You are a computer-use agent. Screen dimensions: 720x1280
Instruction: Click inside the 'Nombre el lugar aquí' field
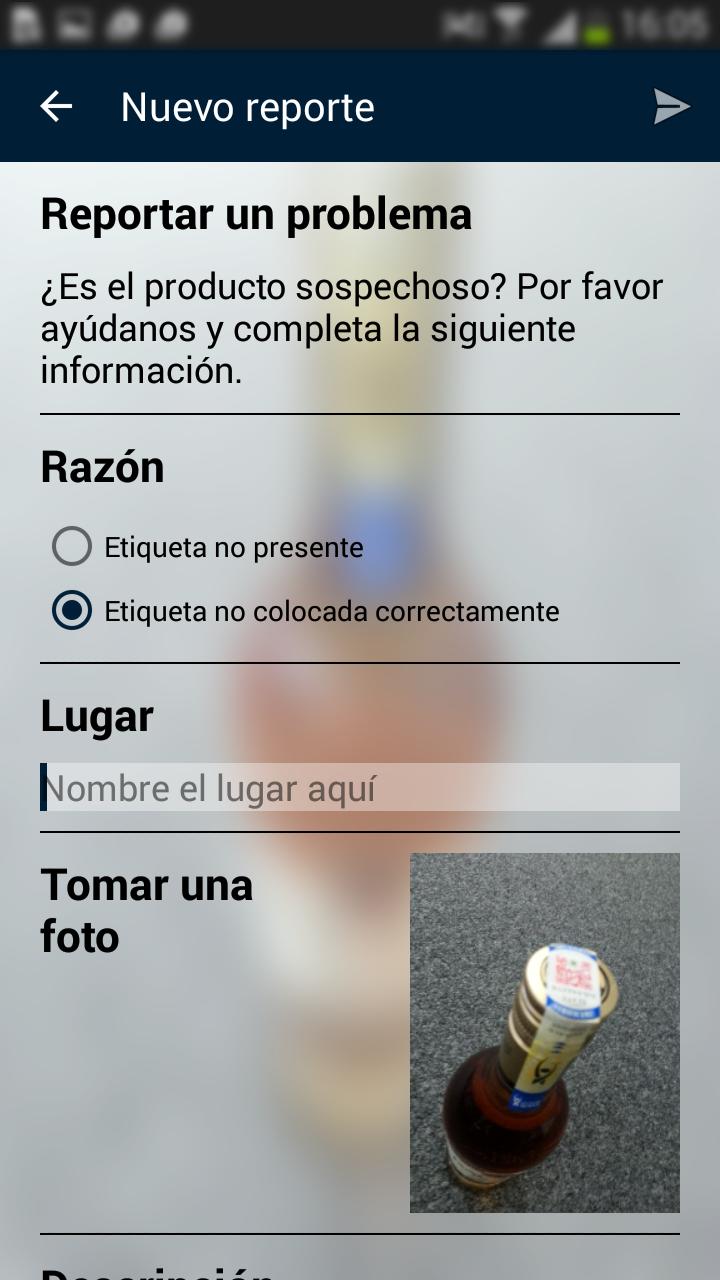coord(360,787)
